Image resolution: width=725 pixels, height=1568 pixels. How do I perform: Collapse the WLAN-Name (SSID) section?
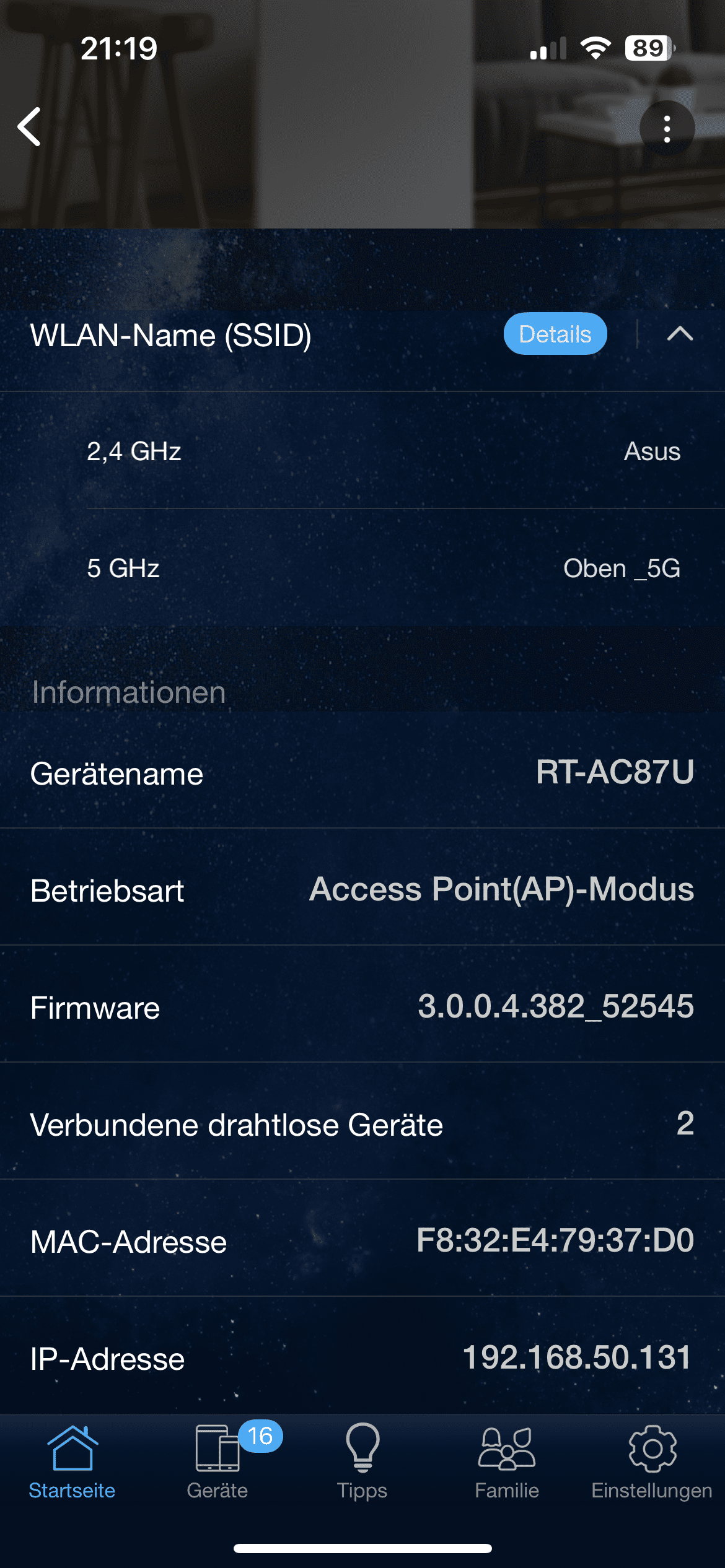click(680, 334)
